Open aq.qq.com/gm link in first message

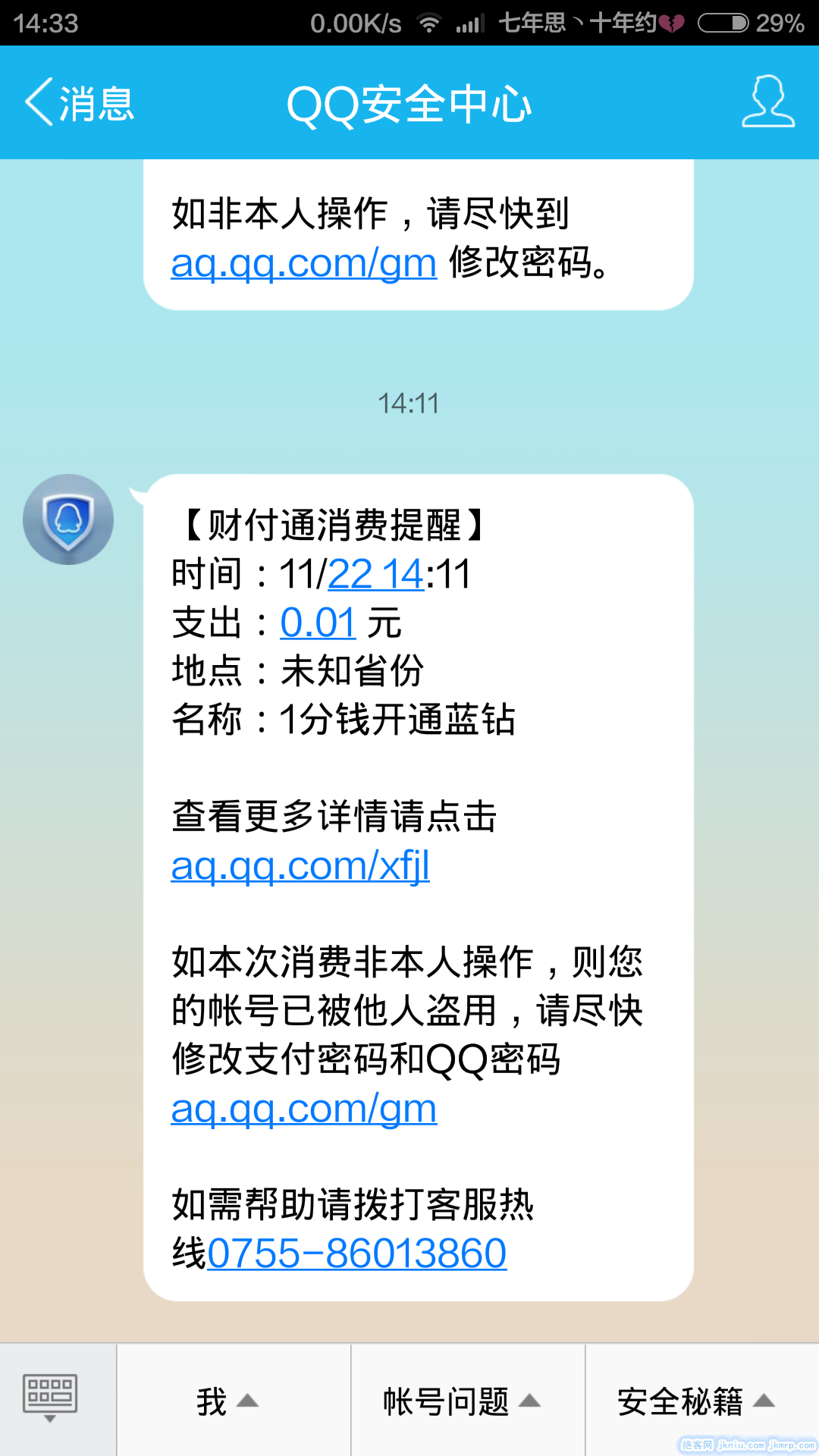pos(304,263)
